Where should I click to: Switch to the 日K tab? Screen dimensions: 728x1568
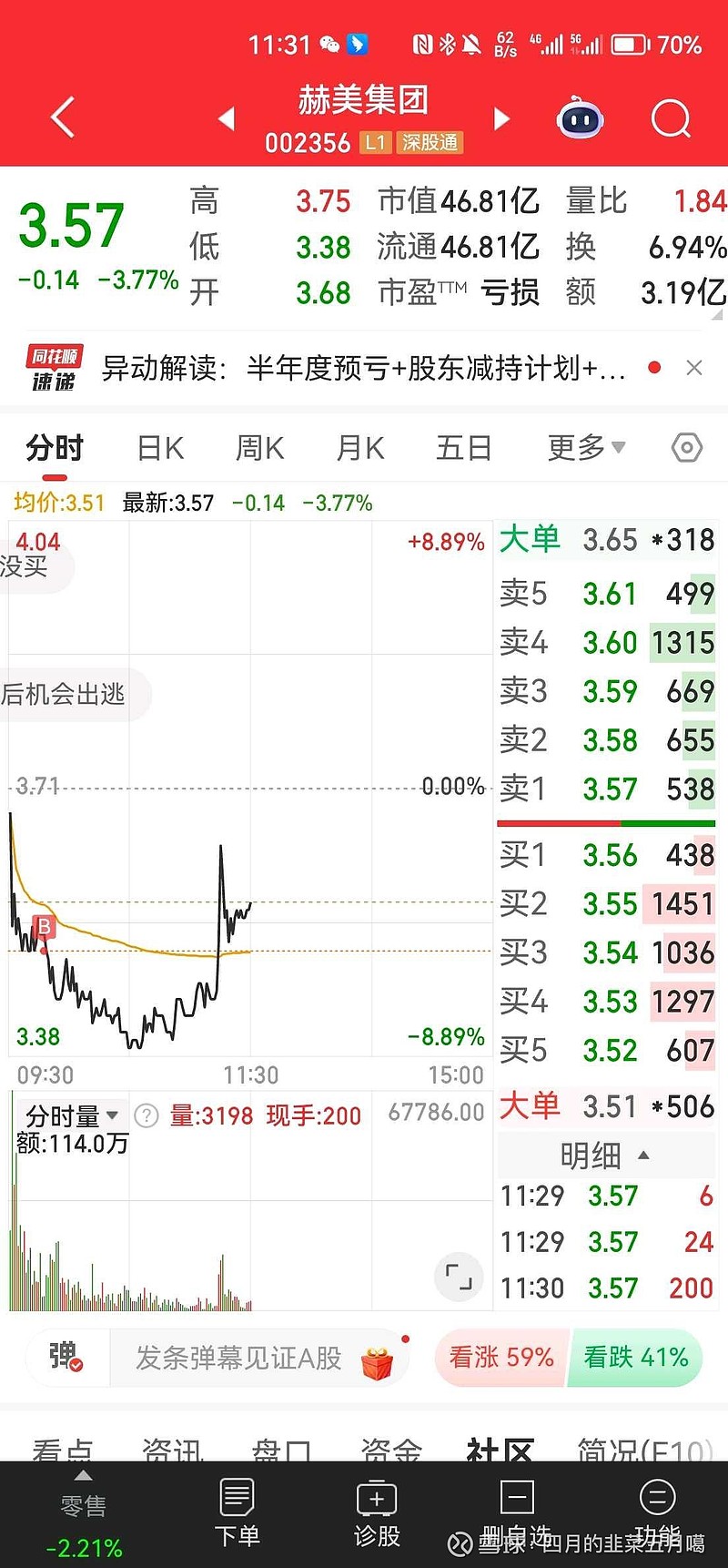tap(160, 448)
